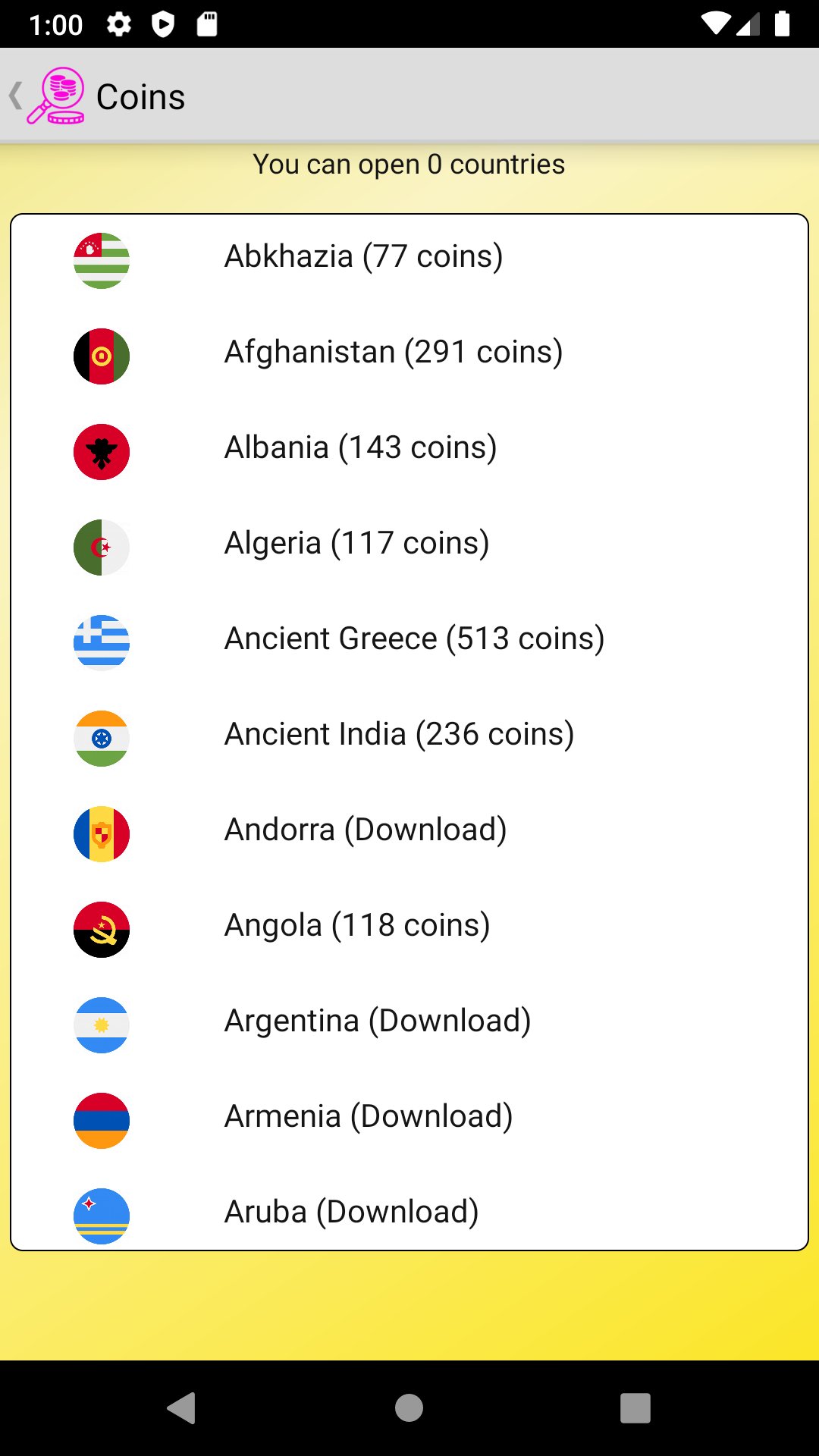The image size is (819, 1456).
Task: Download the Aruba coin set
Action: pyautogui.click(x=409, y=1210)
